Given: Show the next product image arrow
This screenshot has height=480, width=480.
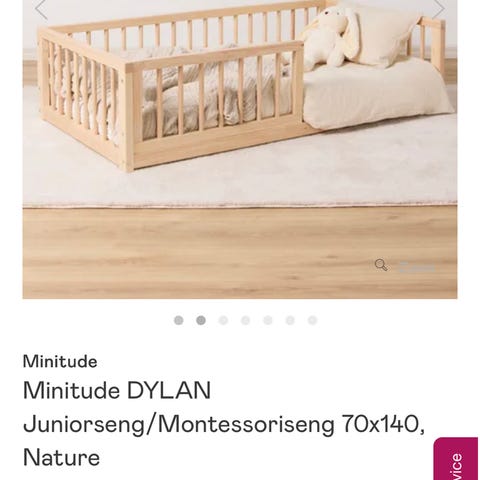Looking at the screenshot, I should pyautogui.click(x=439, y=8).
